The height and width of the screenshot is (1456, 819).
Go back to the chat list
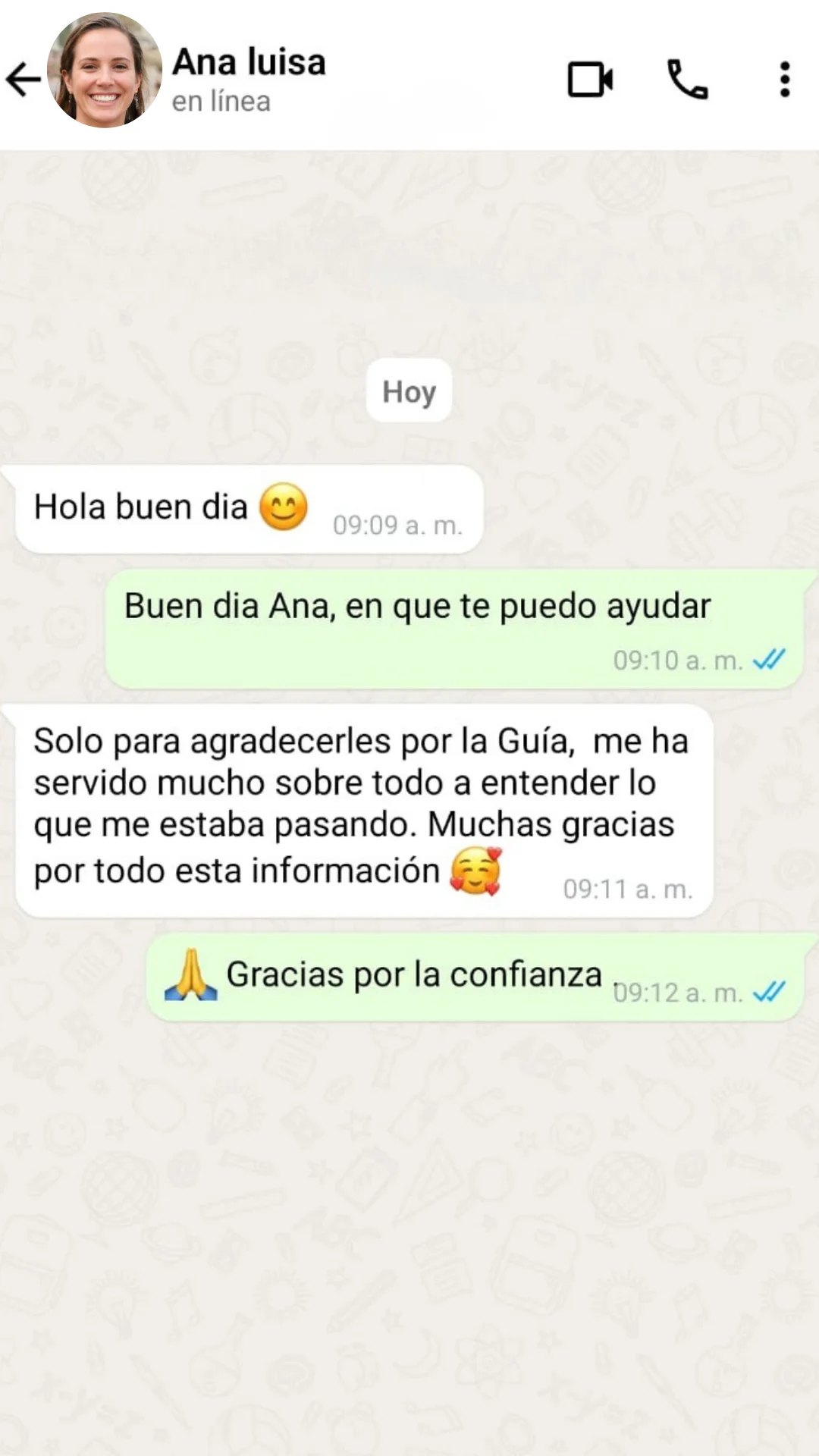pos(23,79)
